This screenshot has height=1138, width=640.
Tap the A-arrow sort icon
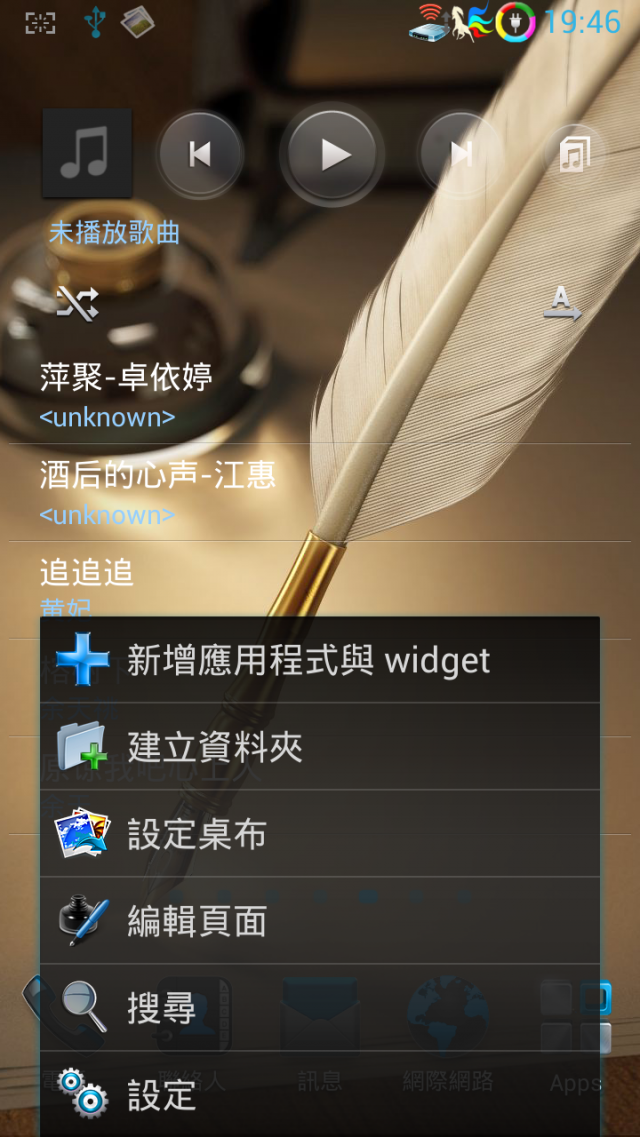click(x=562, y=303)
